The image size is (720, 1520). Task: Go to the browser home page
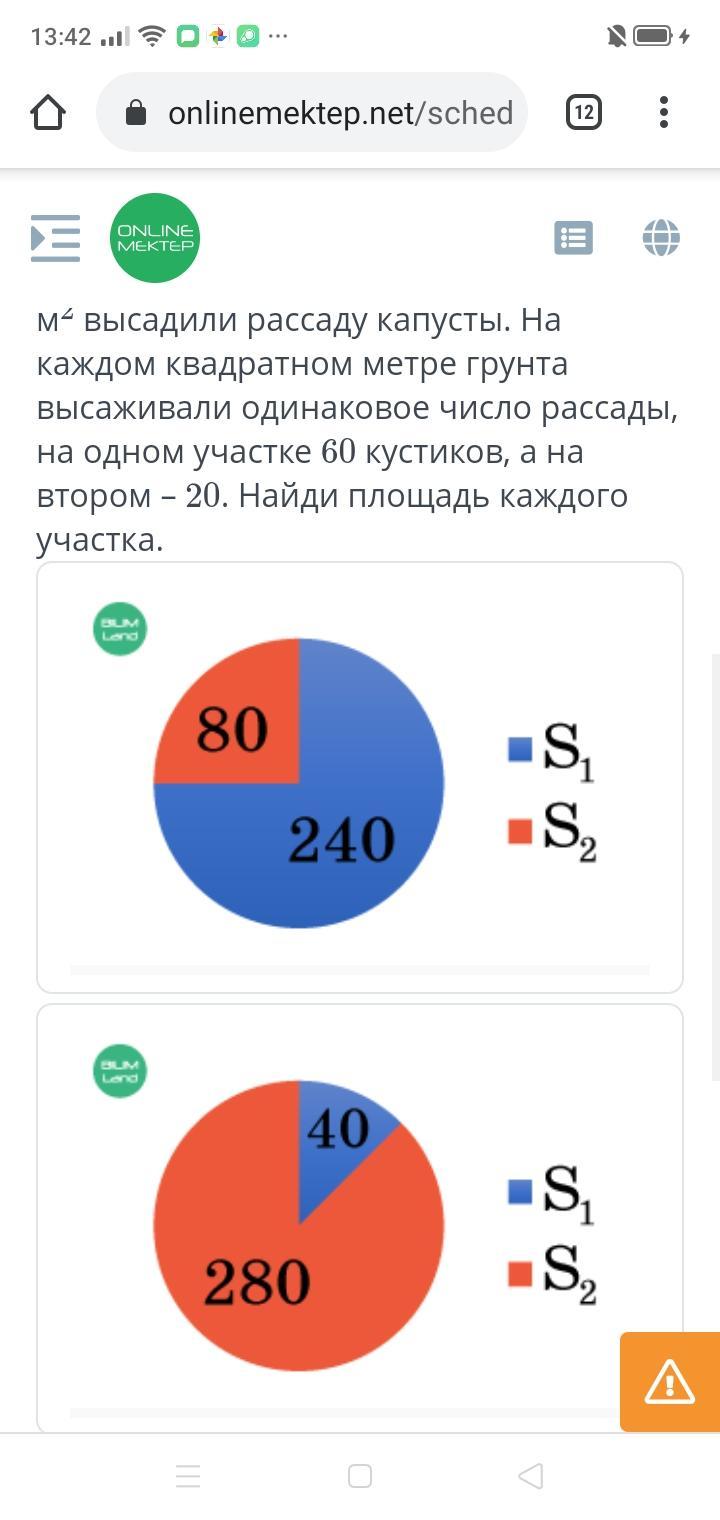[x=48, y=112]
